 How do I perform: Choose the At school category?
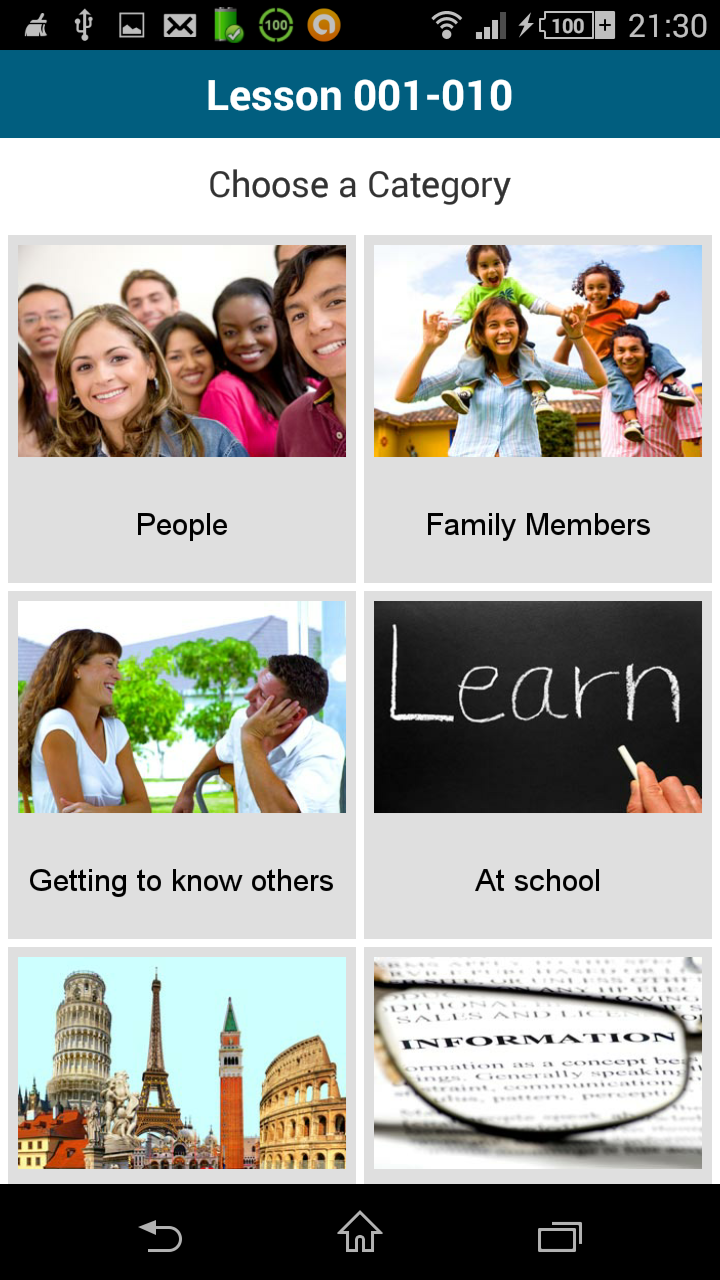pos(538,764)
